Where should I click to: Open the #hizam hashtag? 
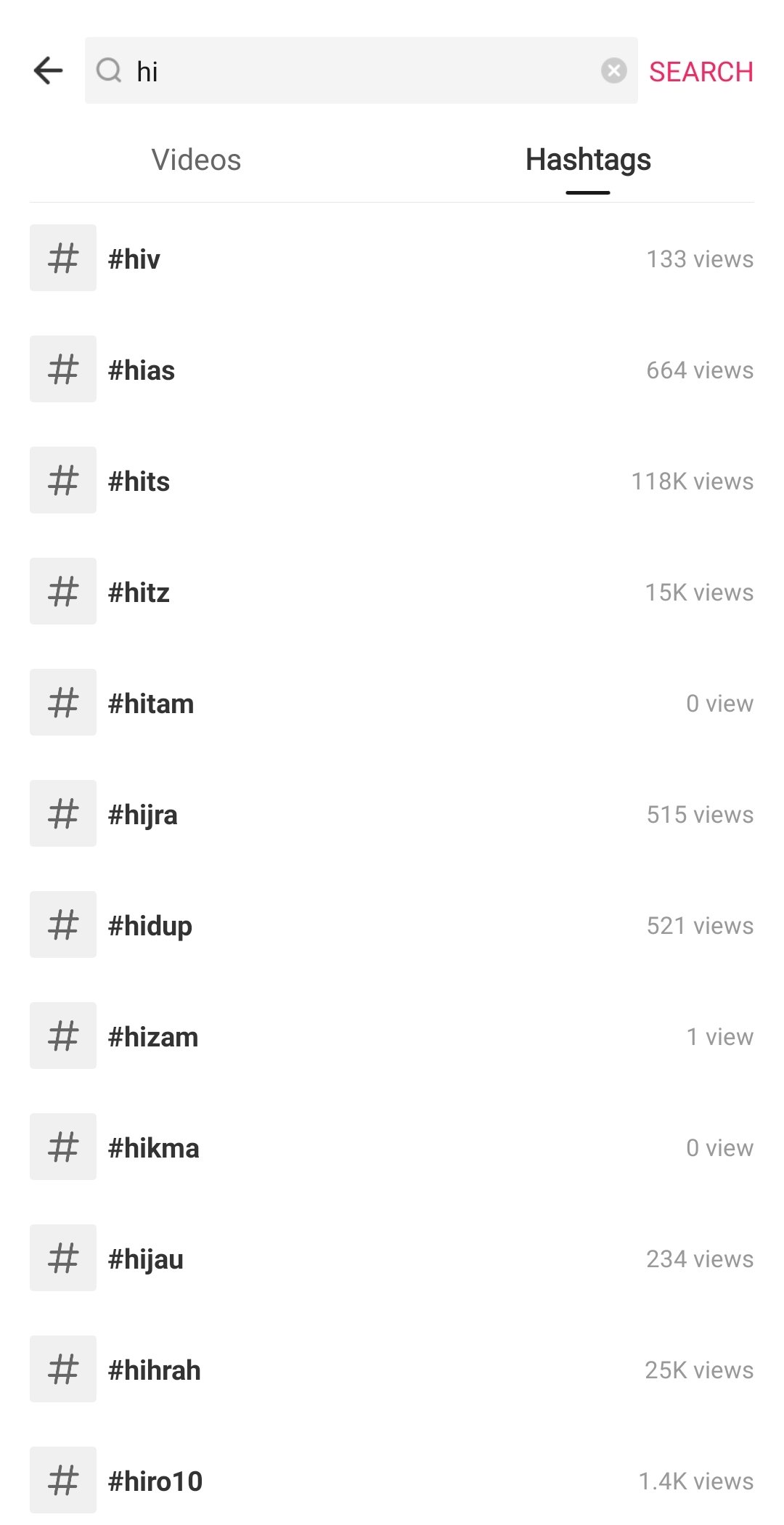tap(392, 1036)
